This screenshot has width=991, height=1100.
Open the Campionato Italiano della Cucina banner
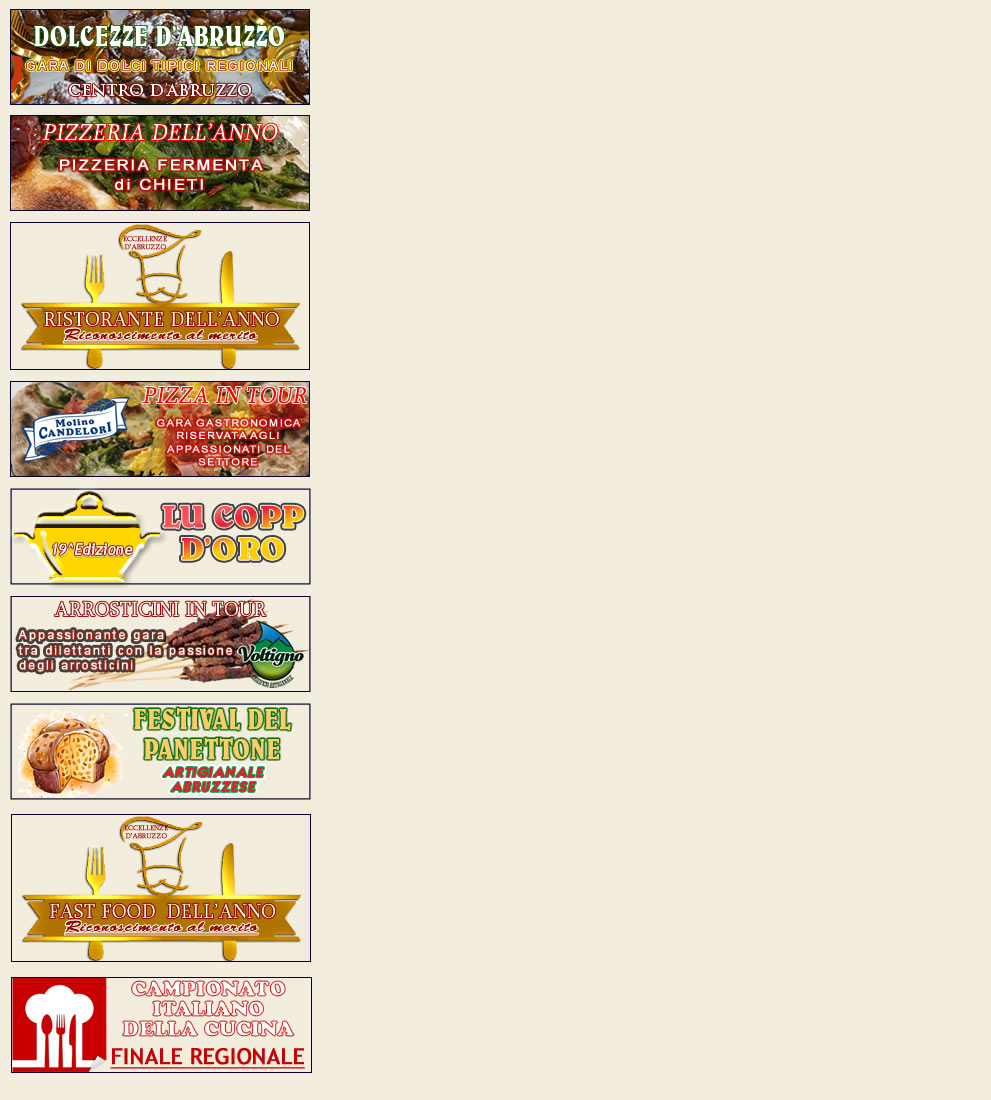(161, 1025)
